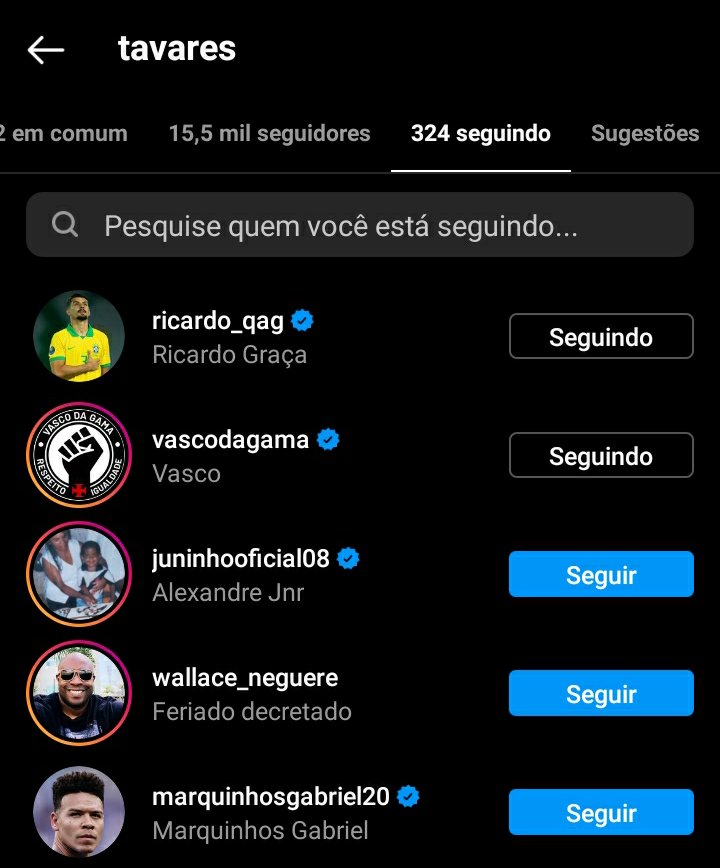This screenshot has width=720, height=868.
Task: View juninhooficial08's profile
Action: (x=240, y=559)
